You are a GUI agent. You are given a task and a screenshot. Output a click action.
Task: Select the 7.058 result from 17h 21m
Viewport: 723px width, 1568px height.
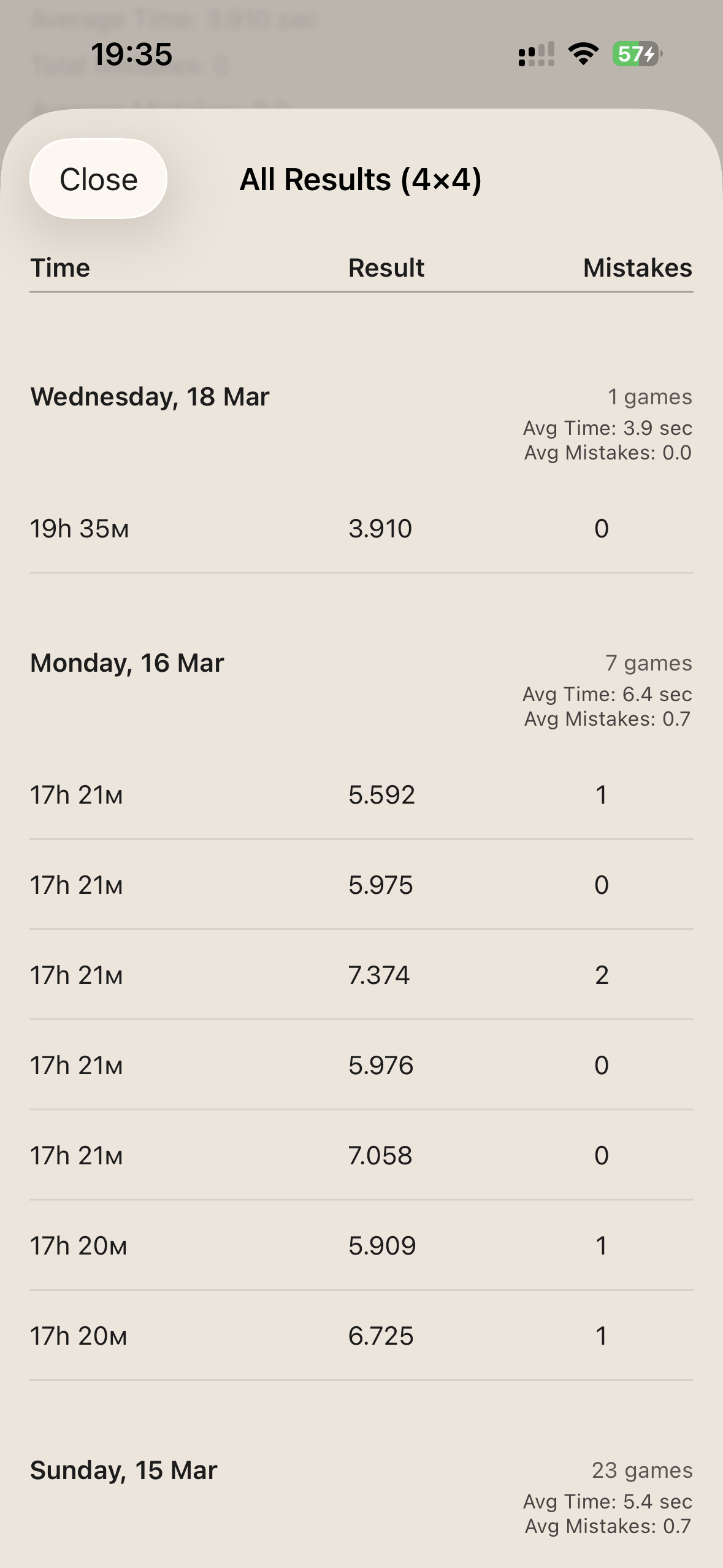click(x=361, y=1156)
